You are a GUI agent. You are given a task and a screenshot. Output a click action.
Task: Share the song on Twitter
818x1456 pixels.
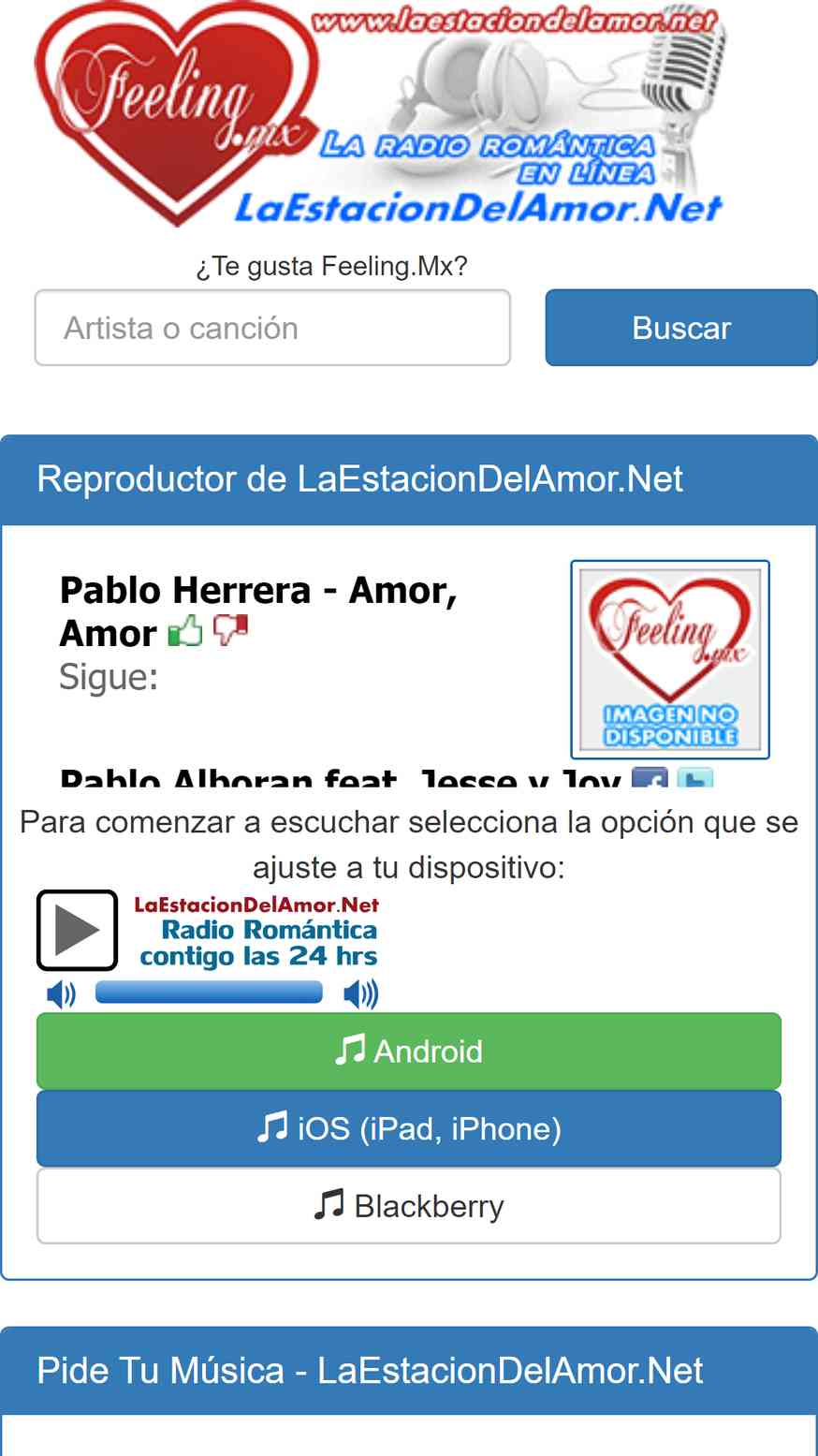(695, 778)
